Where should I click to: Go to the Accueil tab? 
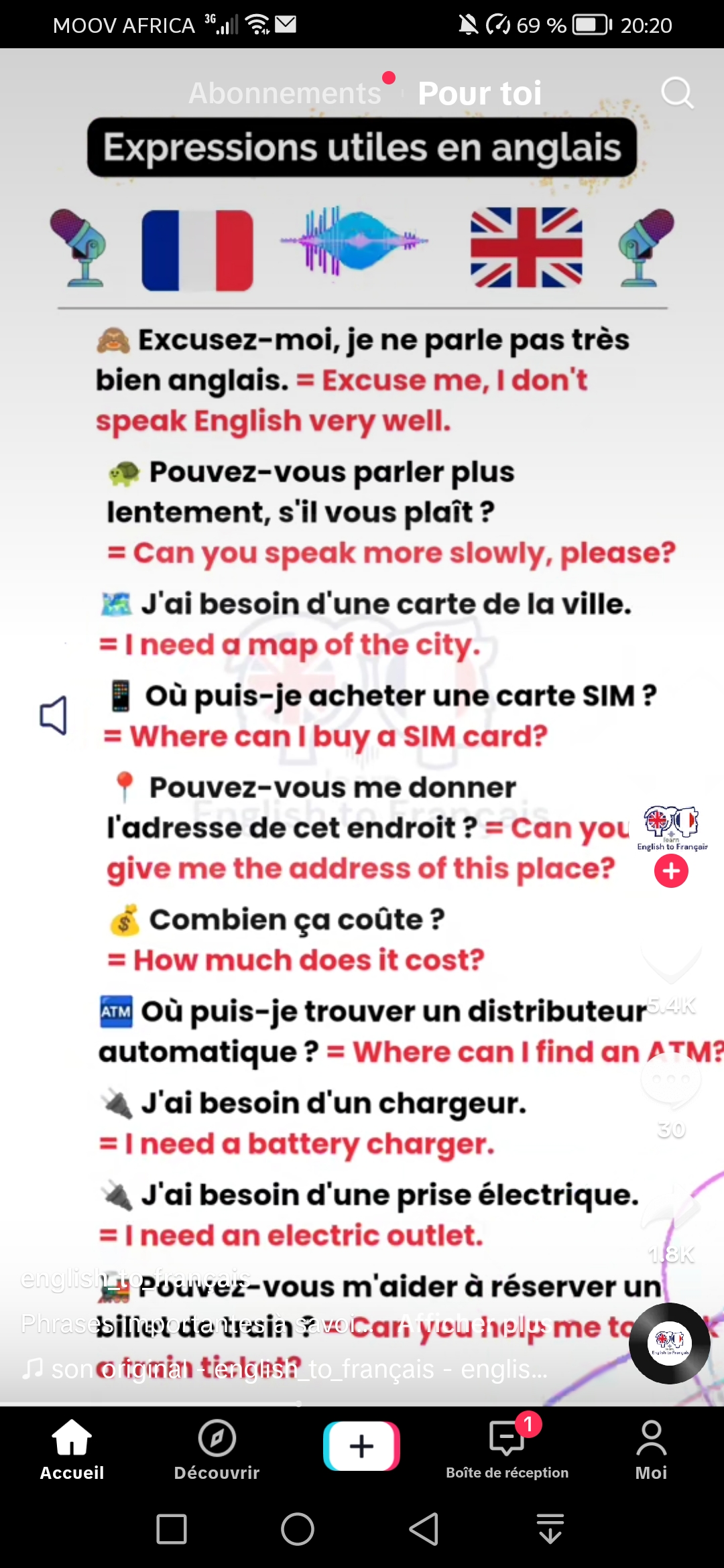tap(72, 1450)
